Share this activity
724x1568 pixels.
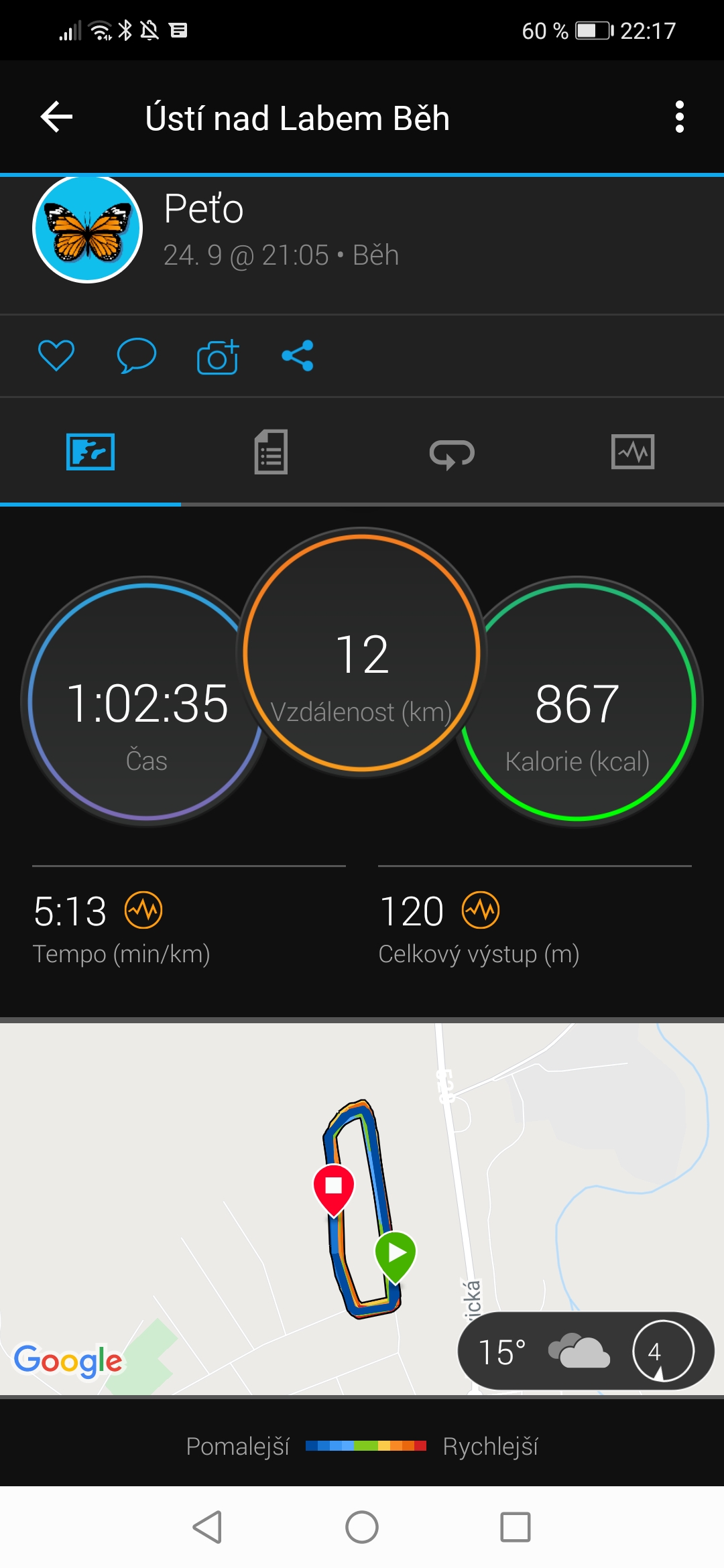pos(298,355)
